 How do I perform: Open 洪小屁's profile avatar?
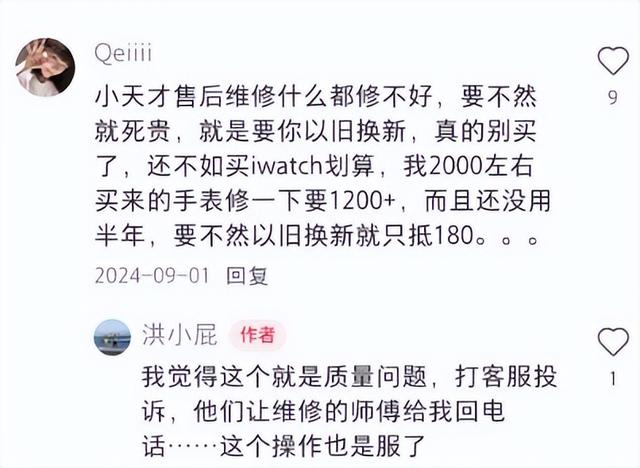[x=112, y=336]
